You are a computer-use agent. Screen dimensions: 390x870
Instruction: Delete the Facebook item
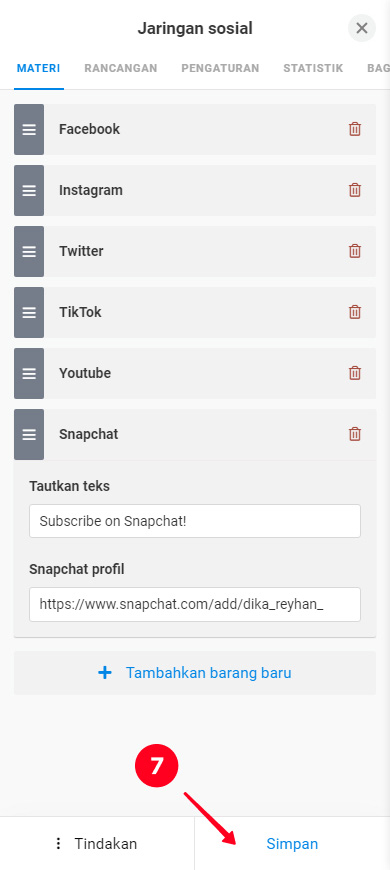[x=354, y=129]
